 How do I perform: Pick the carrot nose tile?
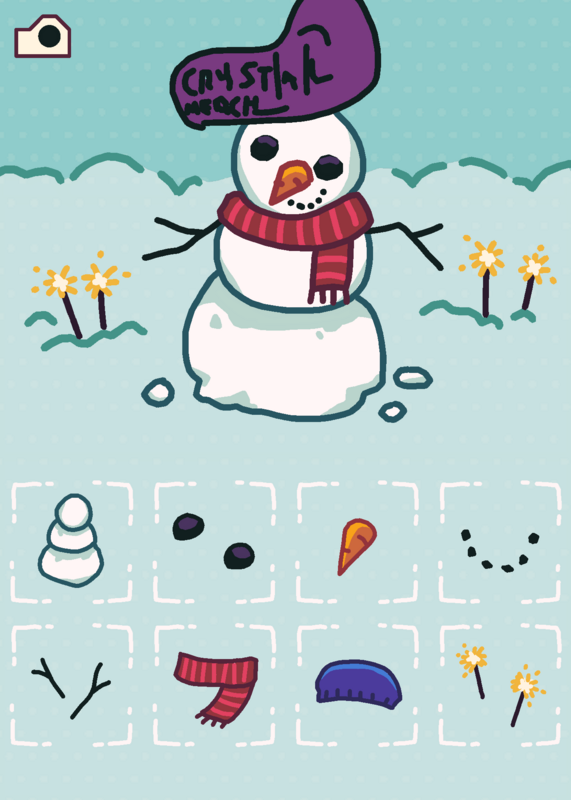[357, 542]
